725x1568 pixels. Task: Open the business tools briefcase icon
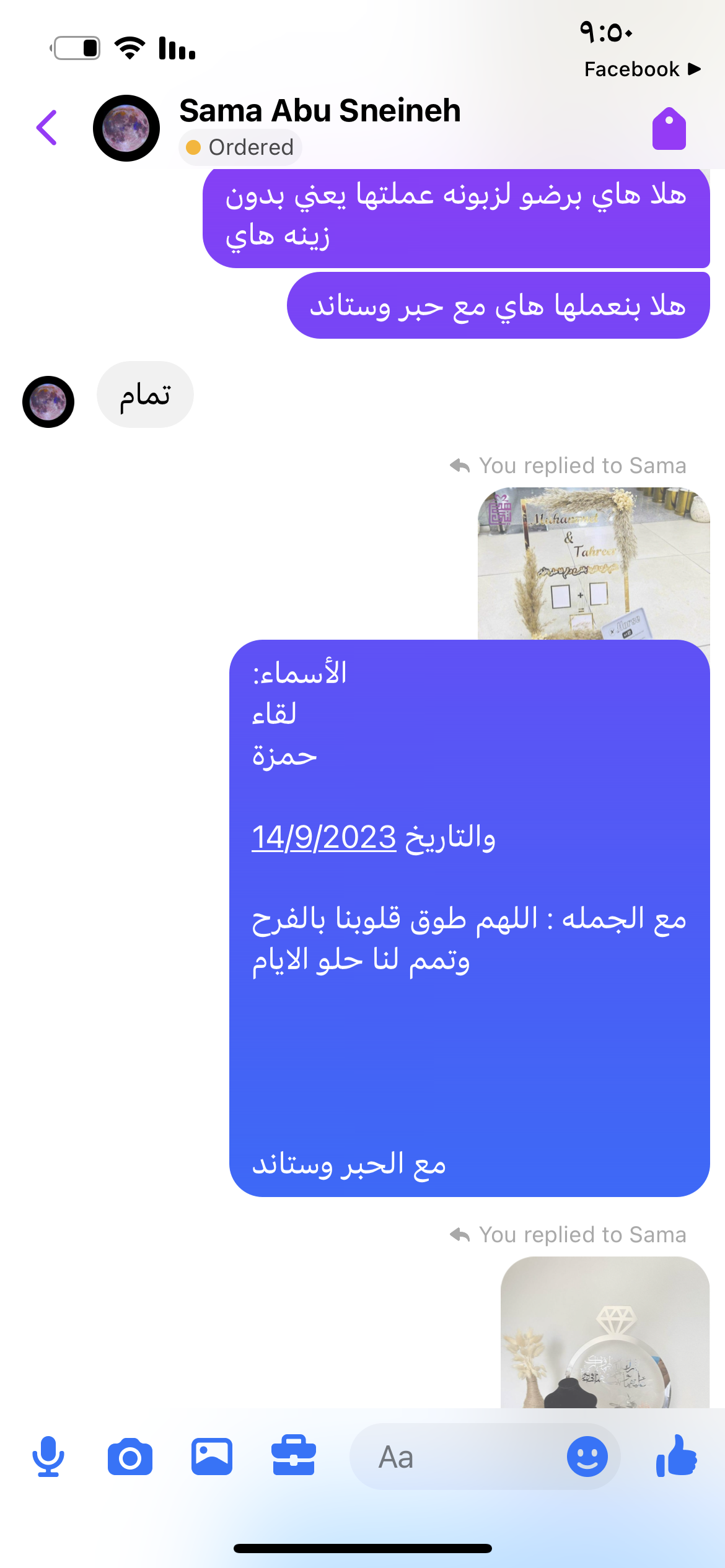pos(294,1457)
